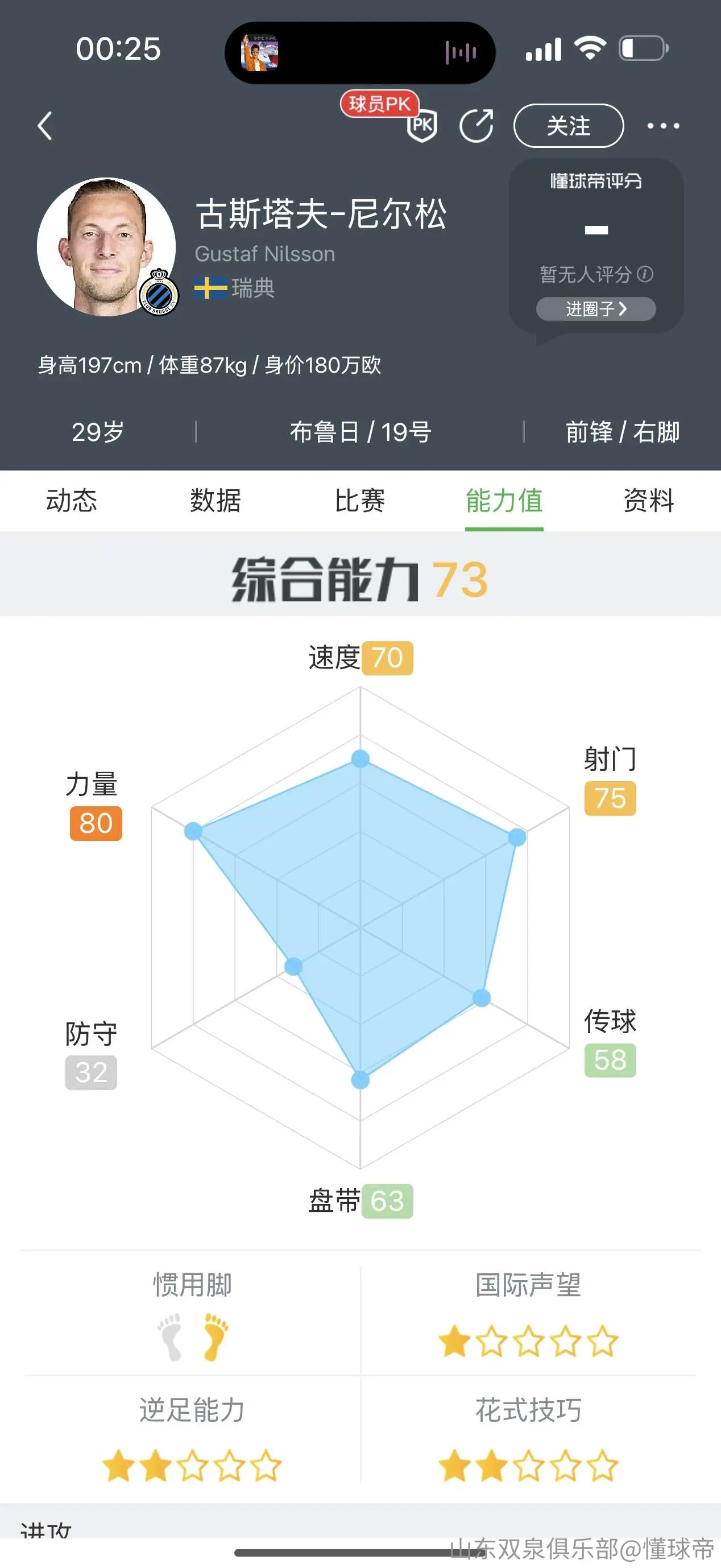Share this player profile
721x1568 pixels.
[x=476, y=126]
